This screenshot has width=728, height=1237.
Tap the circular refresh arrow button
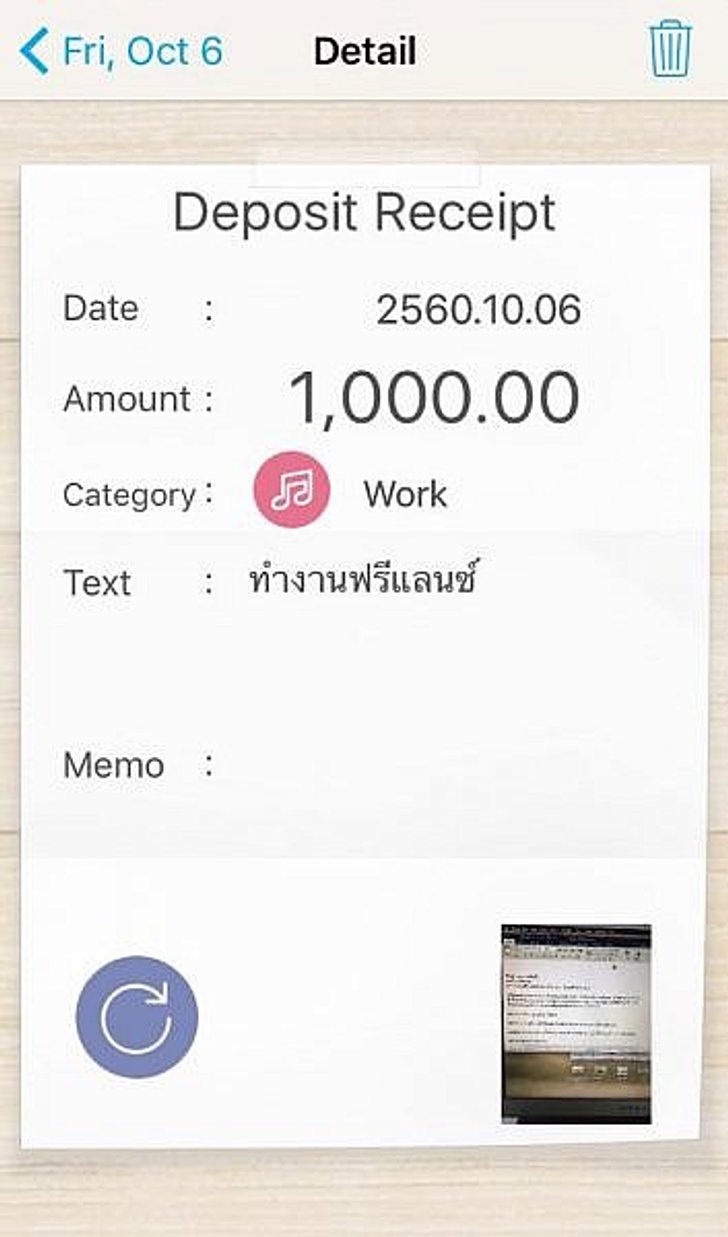(x=137, y=1017)
